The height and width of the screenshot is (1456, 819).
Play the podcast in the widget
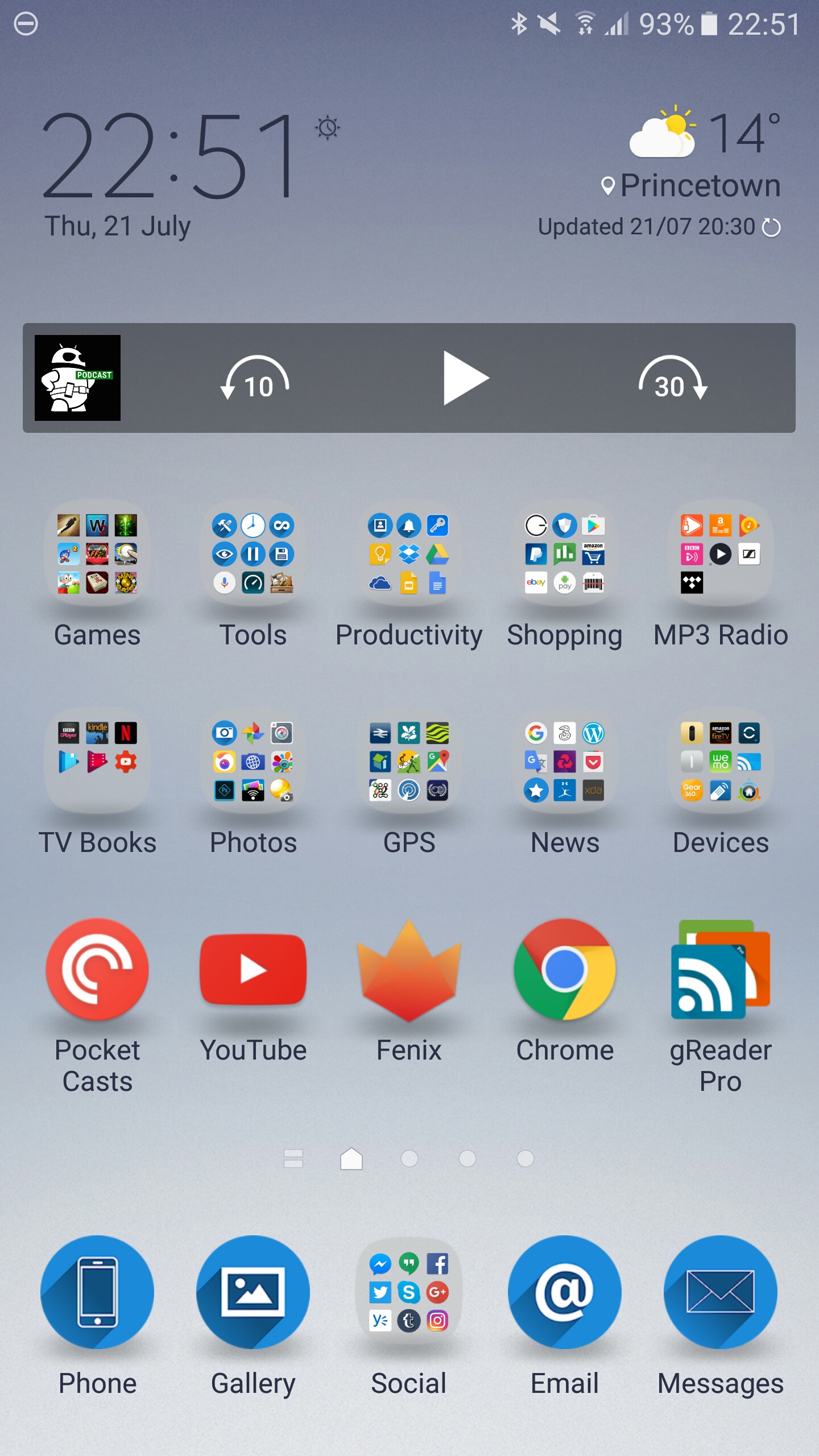[465, 378]
